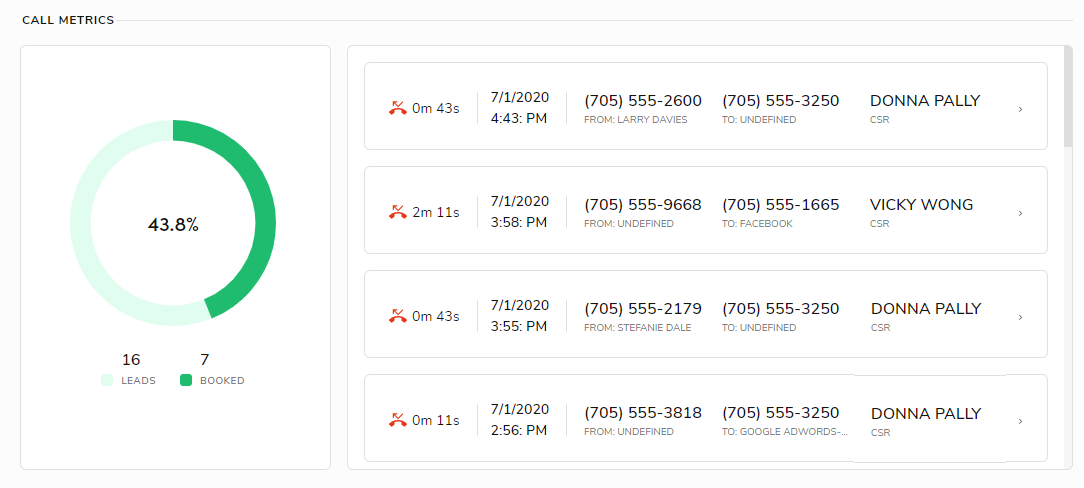Expand the chevron on Stefanie Dale's call

pos(1020,317)
